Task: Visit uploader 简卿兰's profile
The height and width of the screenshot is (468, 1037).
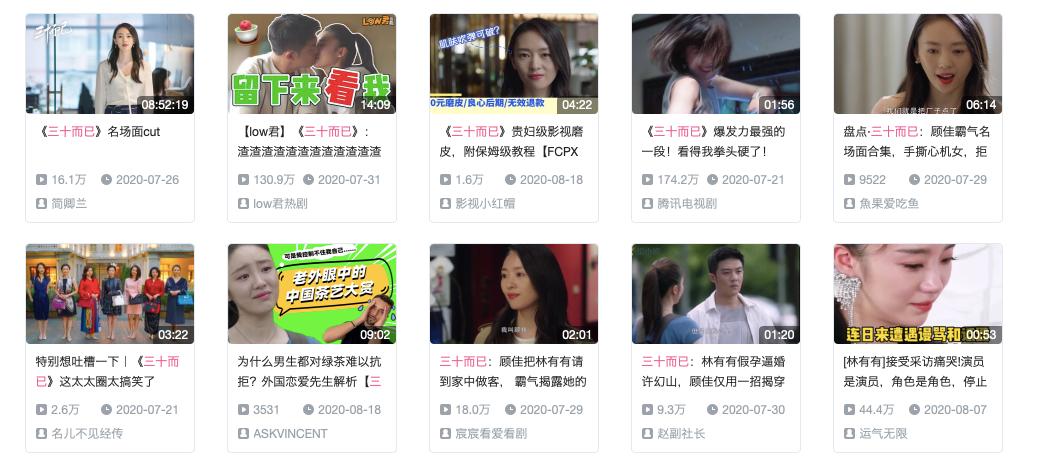Action: click(68, 203)
